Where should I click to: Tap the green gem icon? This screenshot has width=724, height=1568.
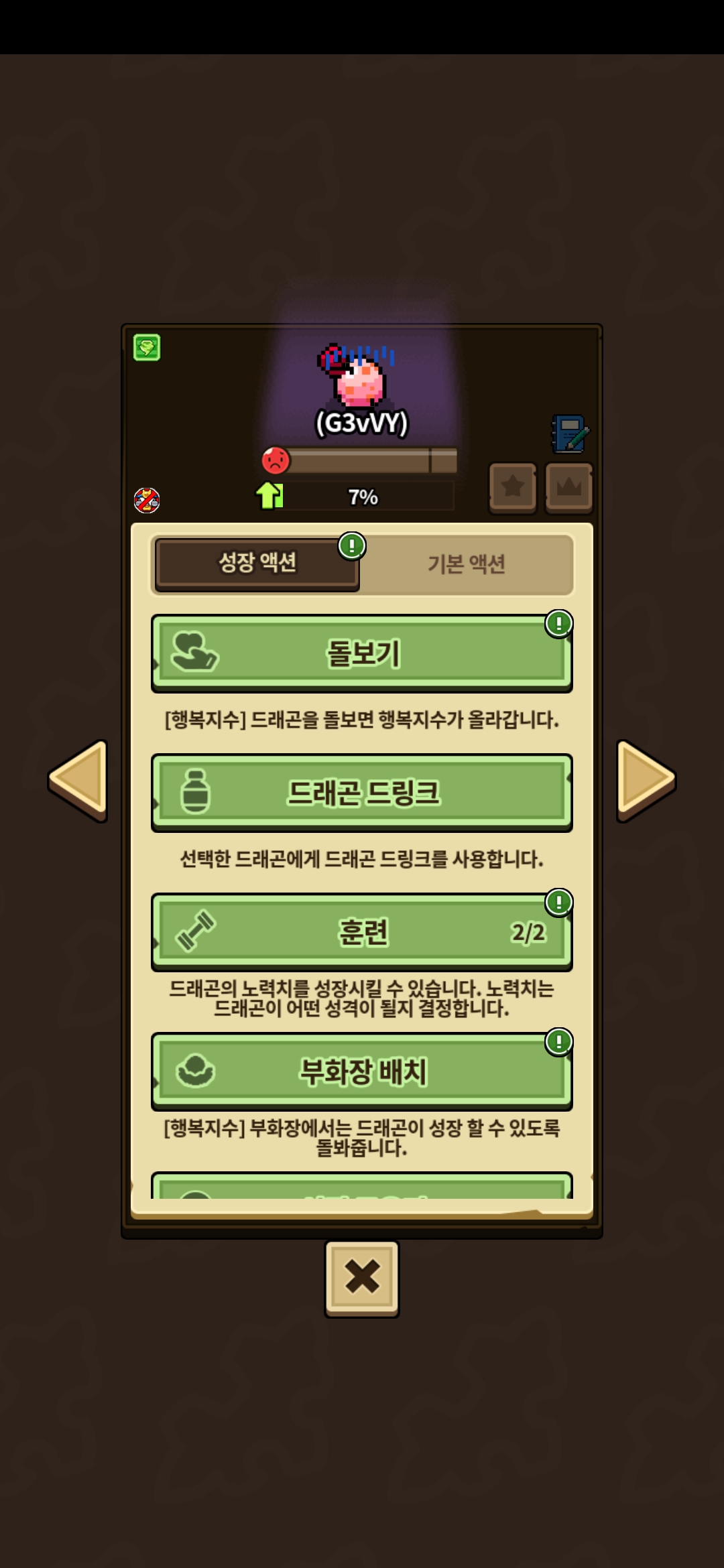tap(147, 347)
